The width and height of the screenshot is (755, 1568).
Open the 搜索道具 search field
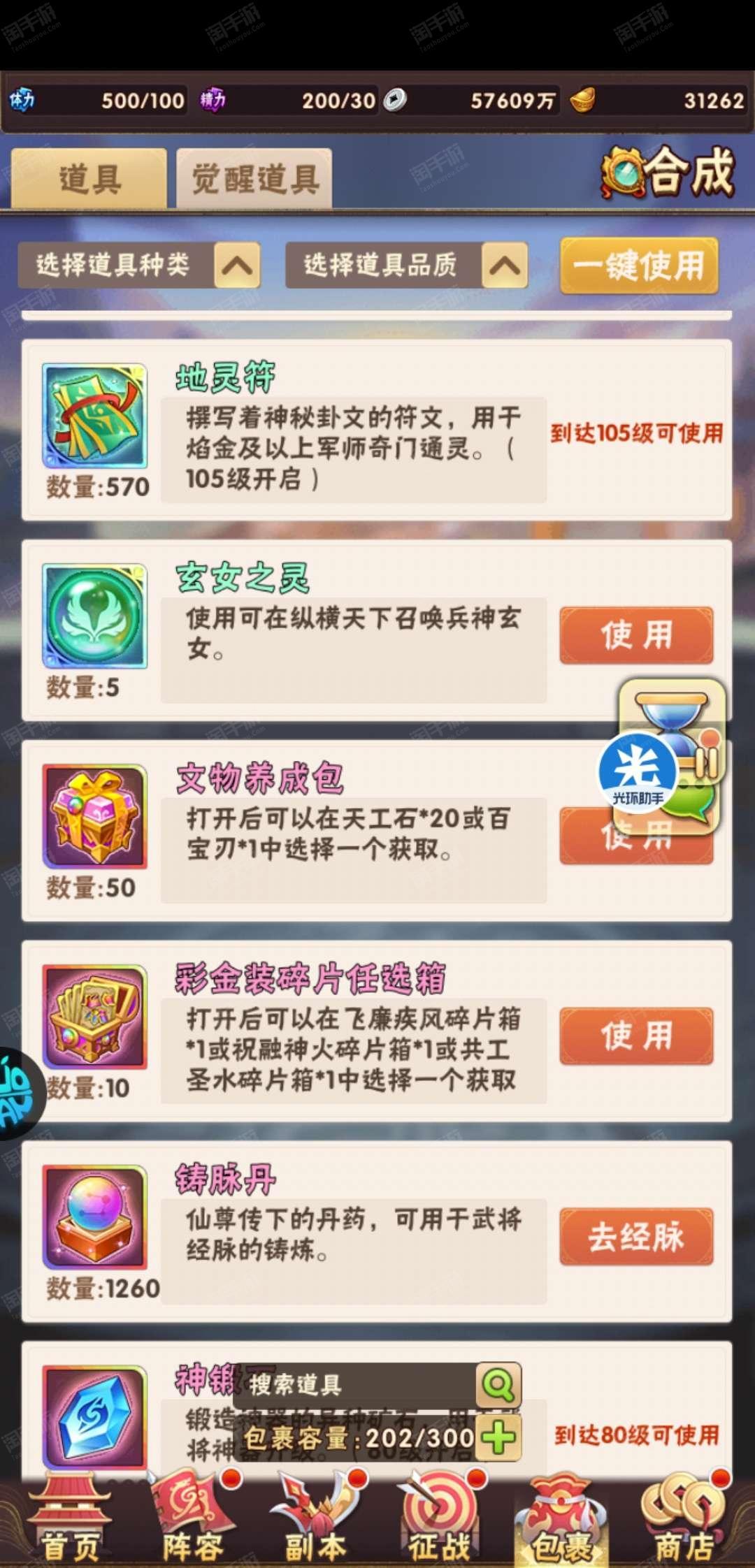357,1384
